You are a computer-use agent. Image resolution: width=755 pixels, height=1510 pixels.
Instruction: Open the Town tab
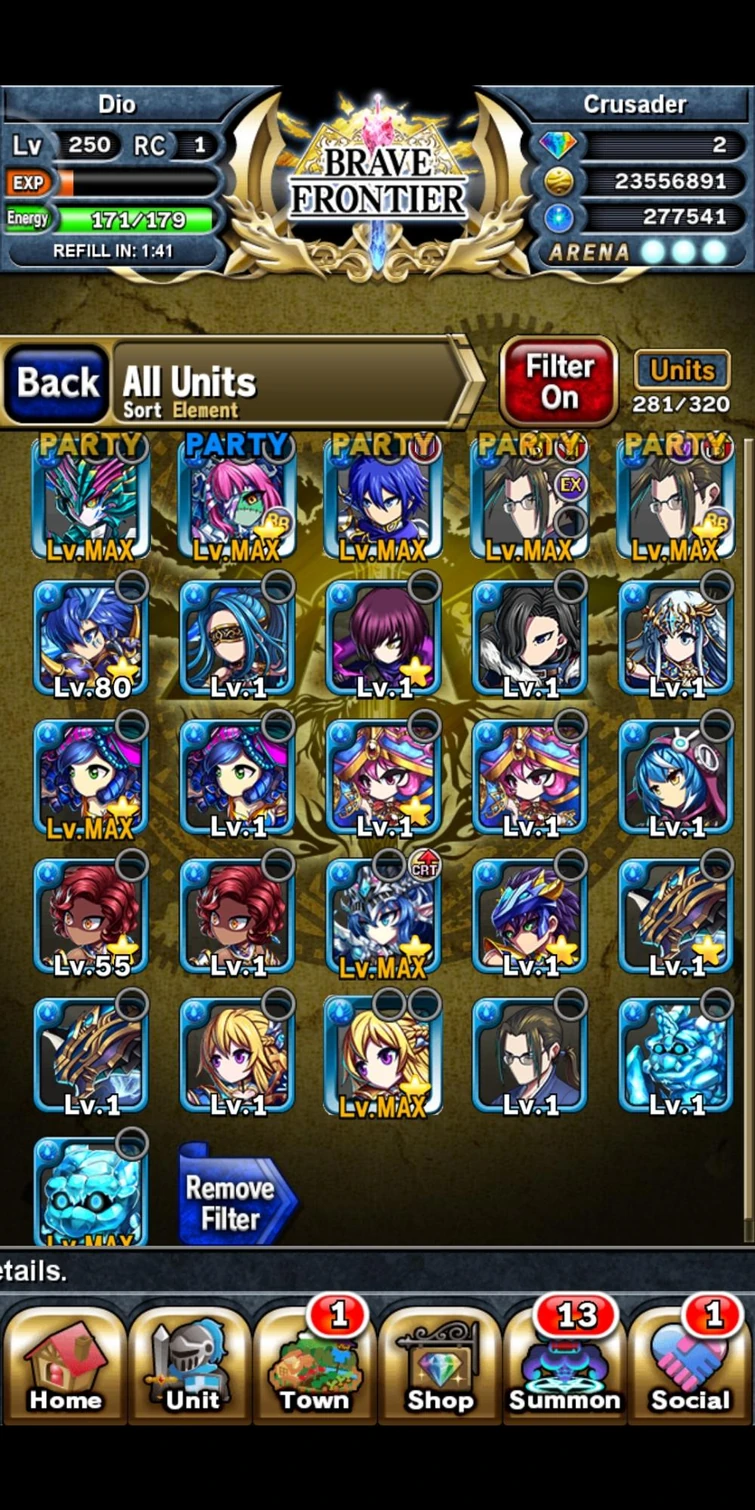point(316,1364)
